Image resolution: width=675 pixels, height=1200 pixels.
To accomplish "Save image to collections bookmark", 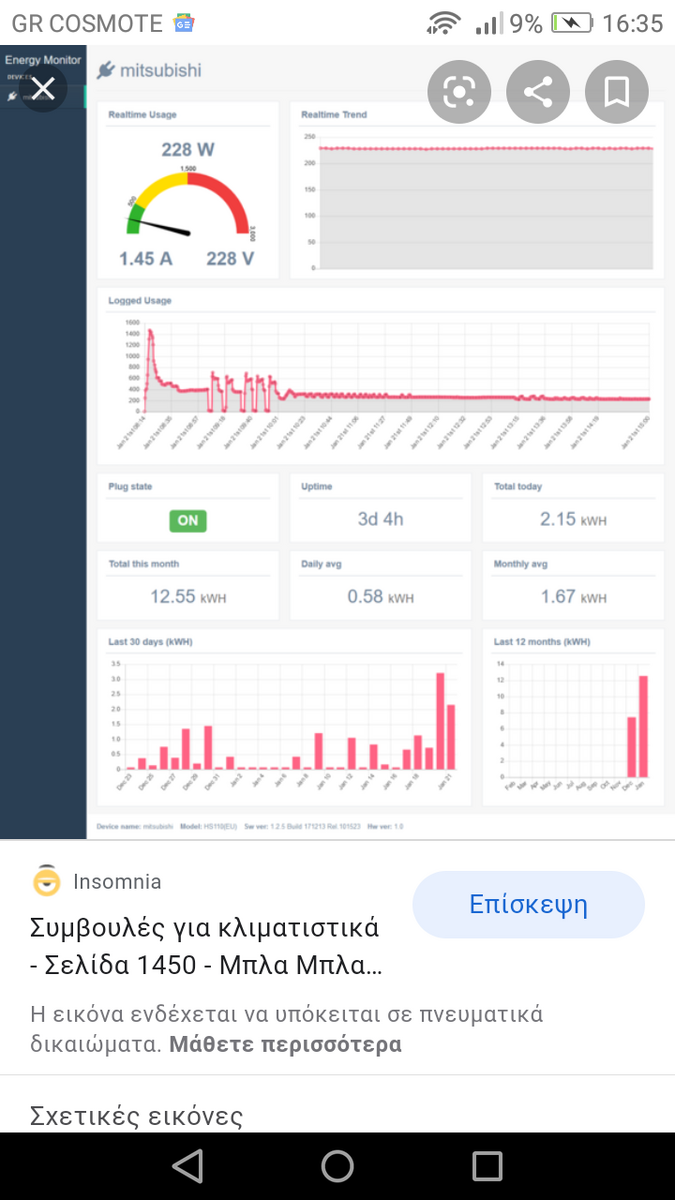I will tap(617, 92).
